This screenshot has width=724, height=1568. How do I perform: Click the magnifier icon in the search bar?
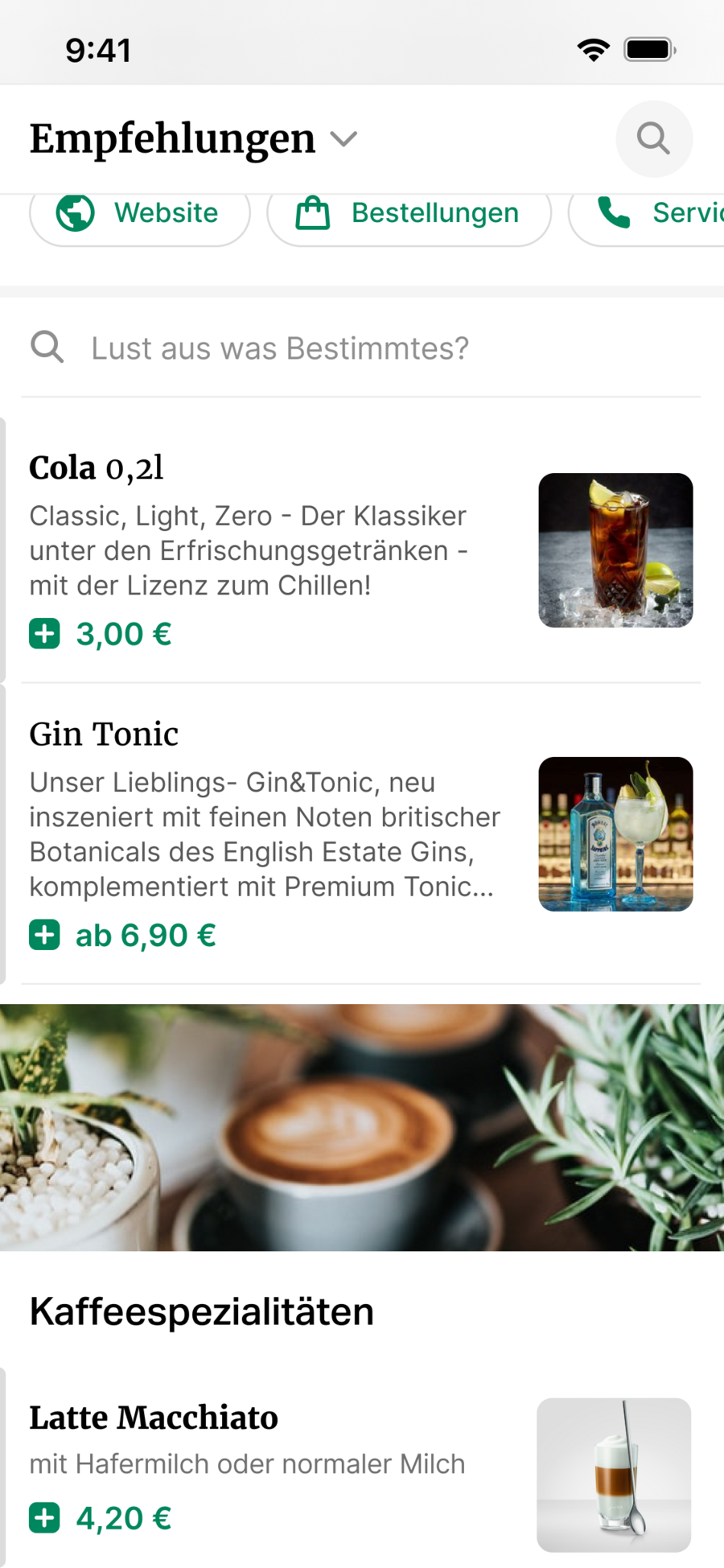pos(47,347)
